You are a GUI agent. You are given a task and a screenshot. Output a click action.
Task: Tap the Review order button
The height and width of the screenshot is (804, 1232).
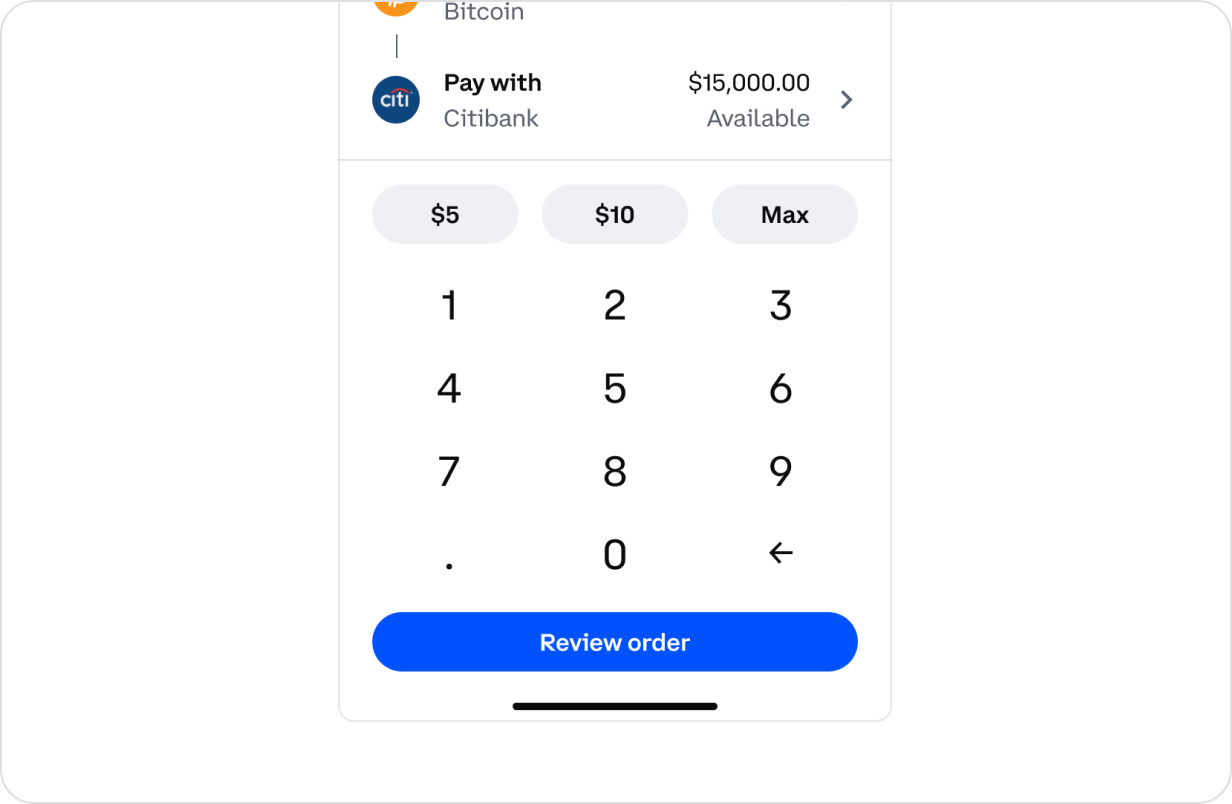tap(615, 642)
